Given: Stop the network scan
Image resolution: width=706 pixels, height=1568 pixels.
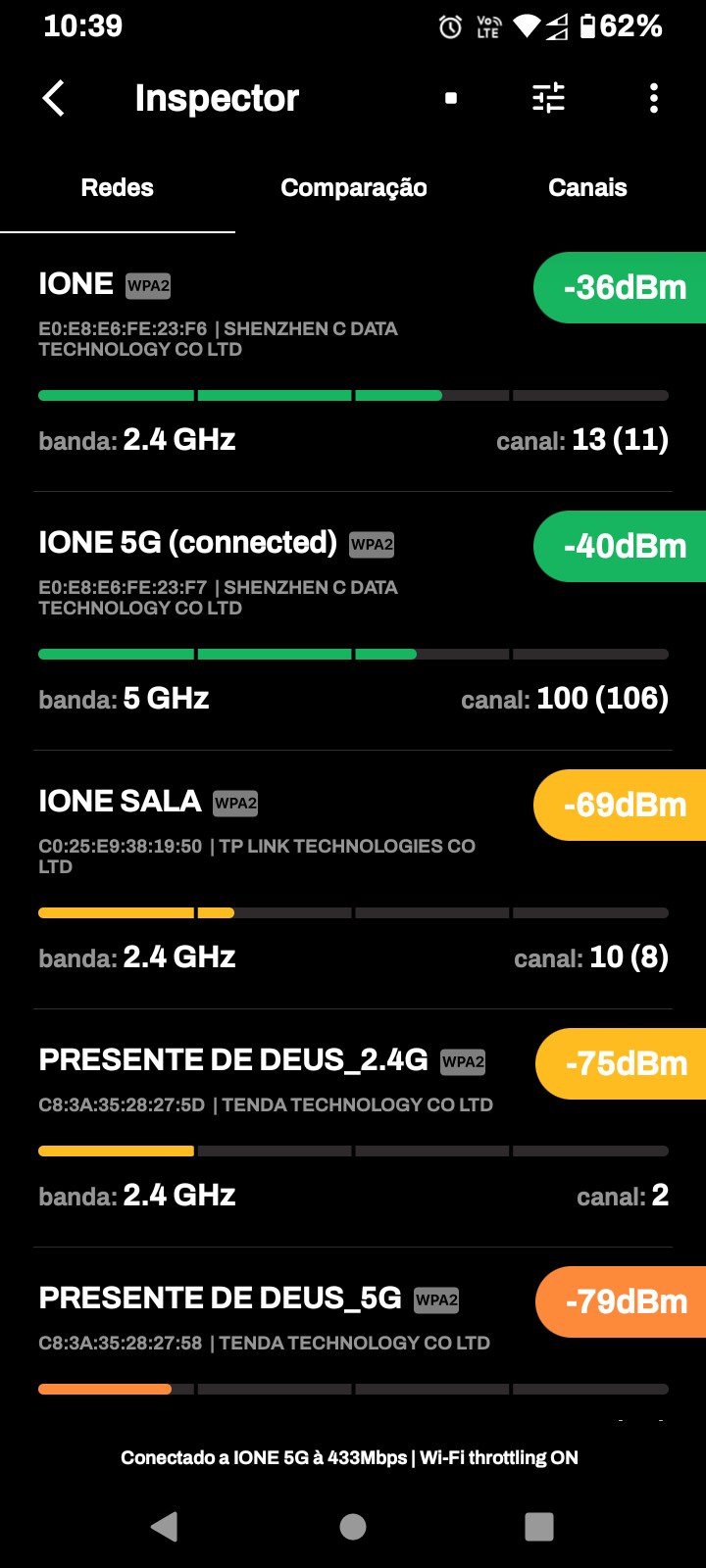Looking at the screenshot, I should (x=451, y=98).
